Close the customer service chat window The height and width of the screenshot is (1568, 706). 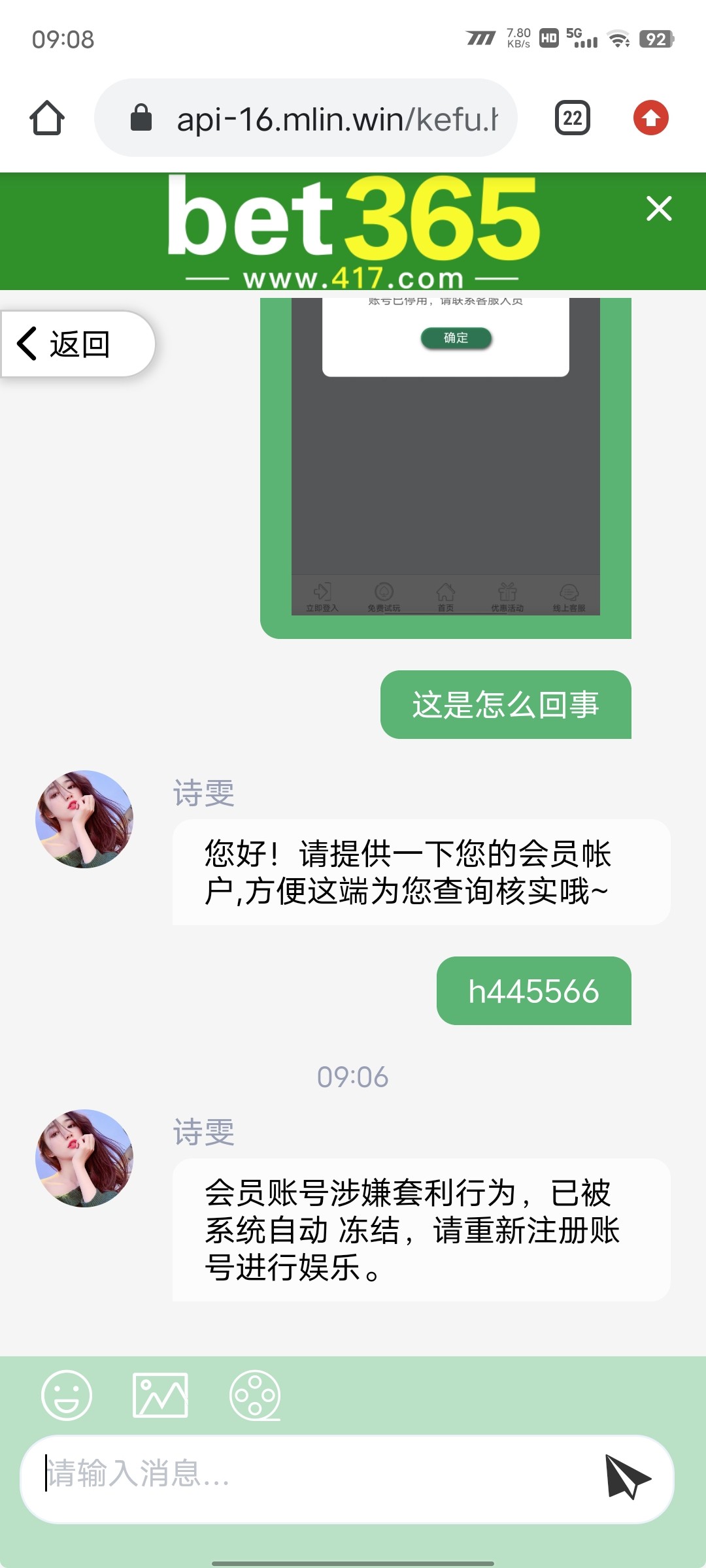[658, 209]
